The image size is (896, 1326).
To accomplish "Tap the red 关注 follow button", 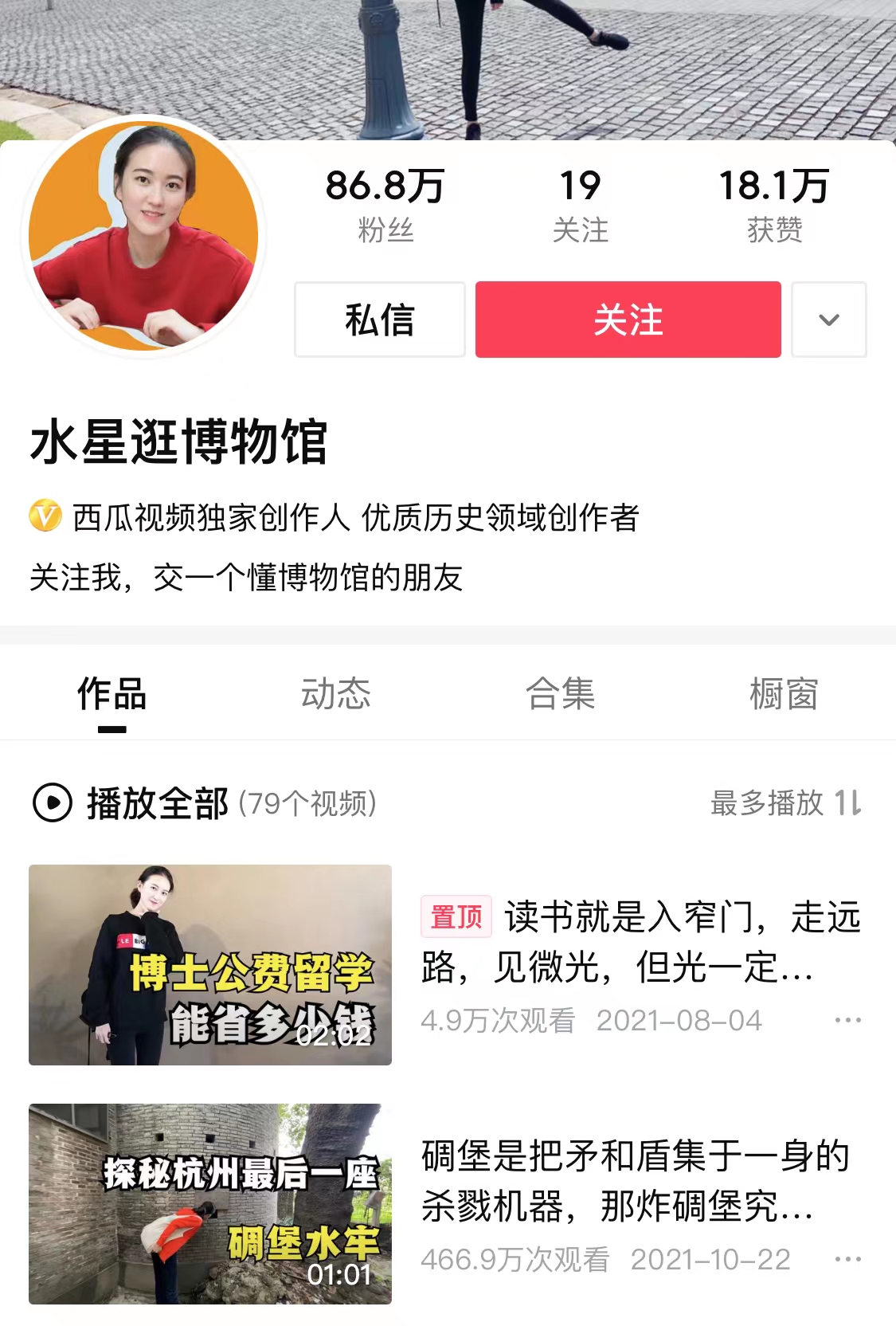I will [628, 319].
